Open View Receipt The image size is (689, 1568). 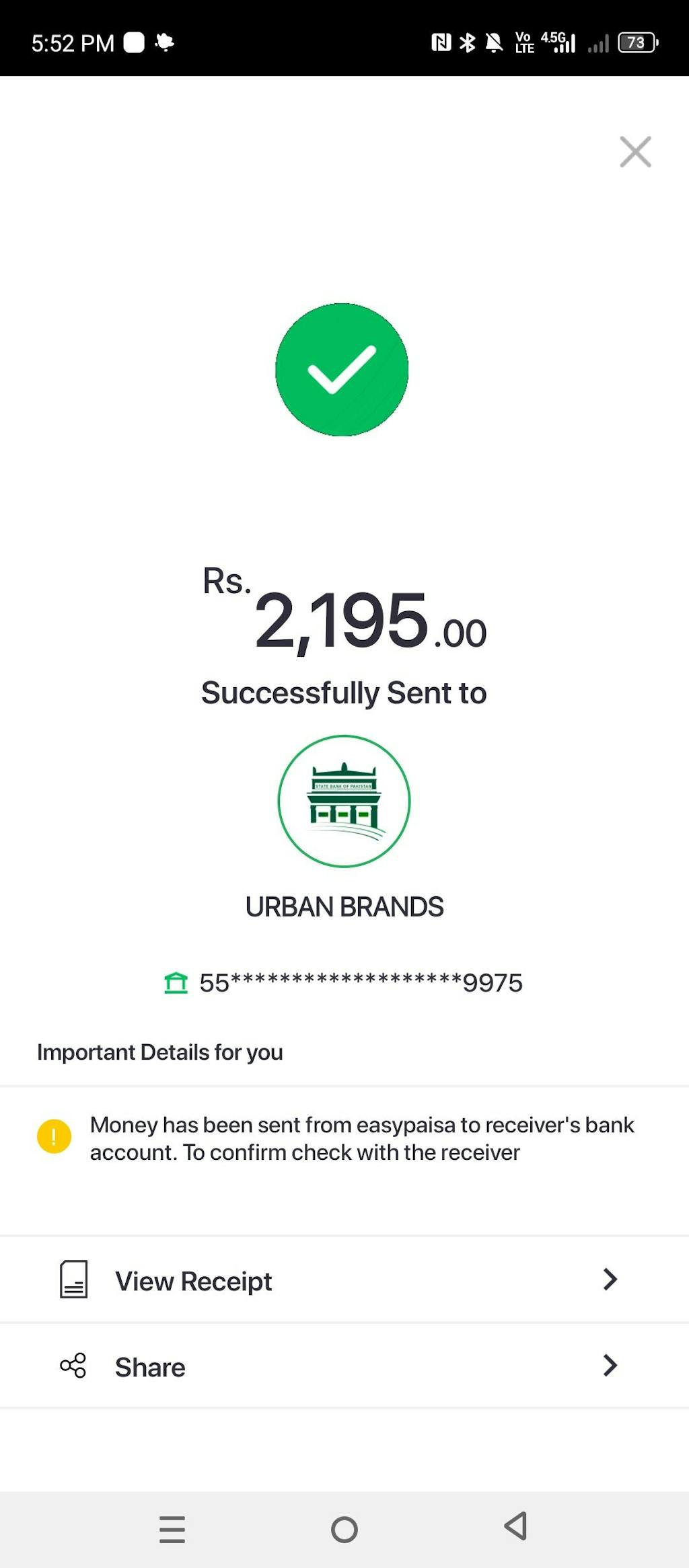pos(343,1280)
